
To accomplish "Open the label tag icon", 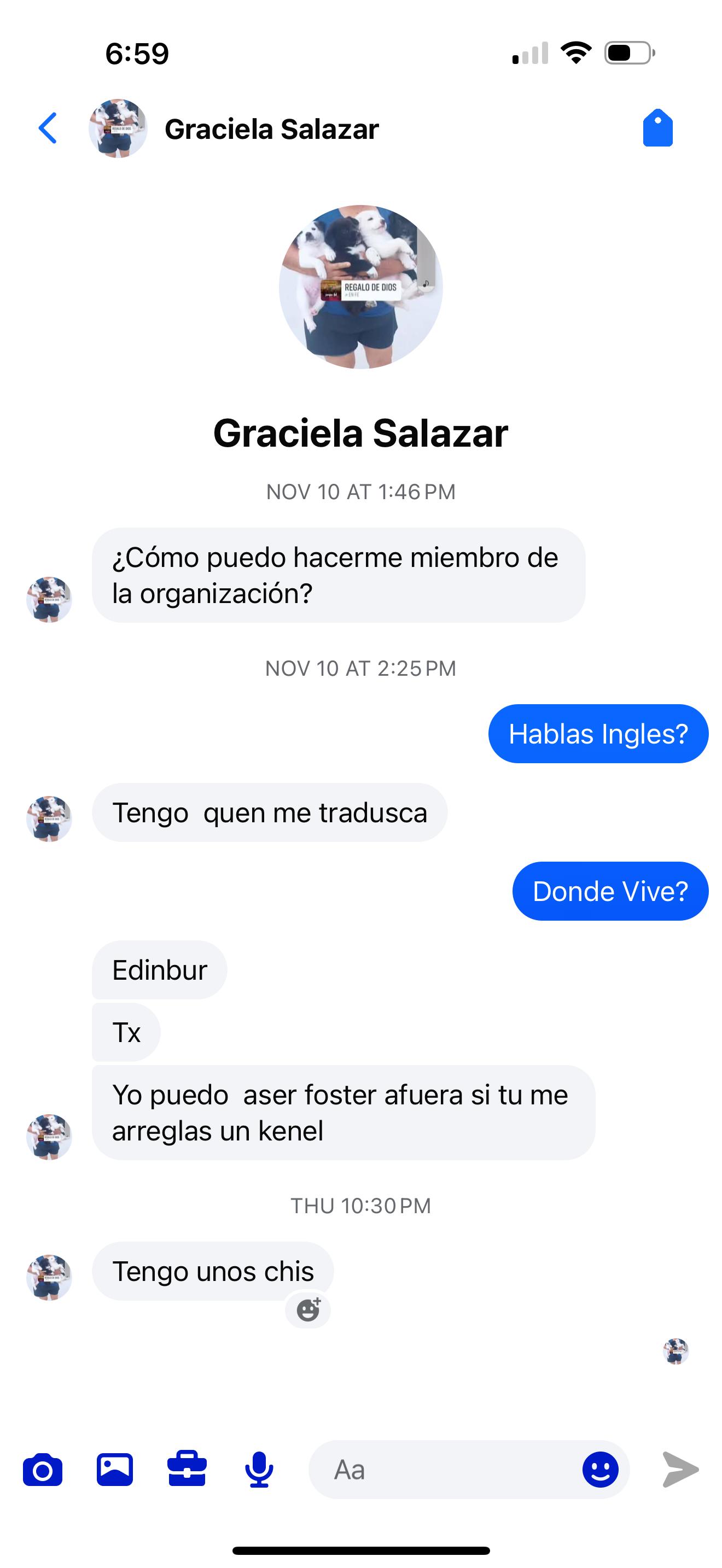I will click(x=657, y=128).
